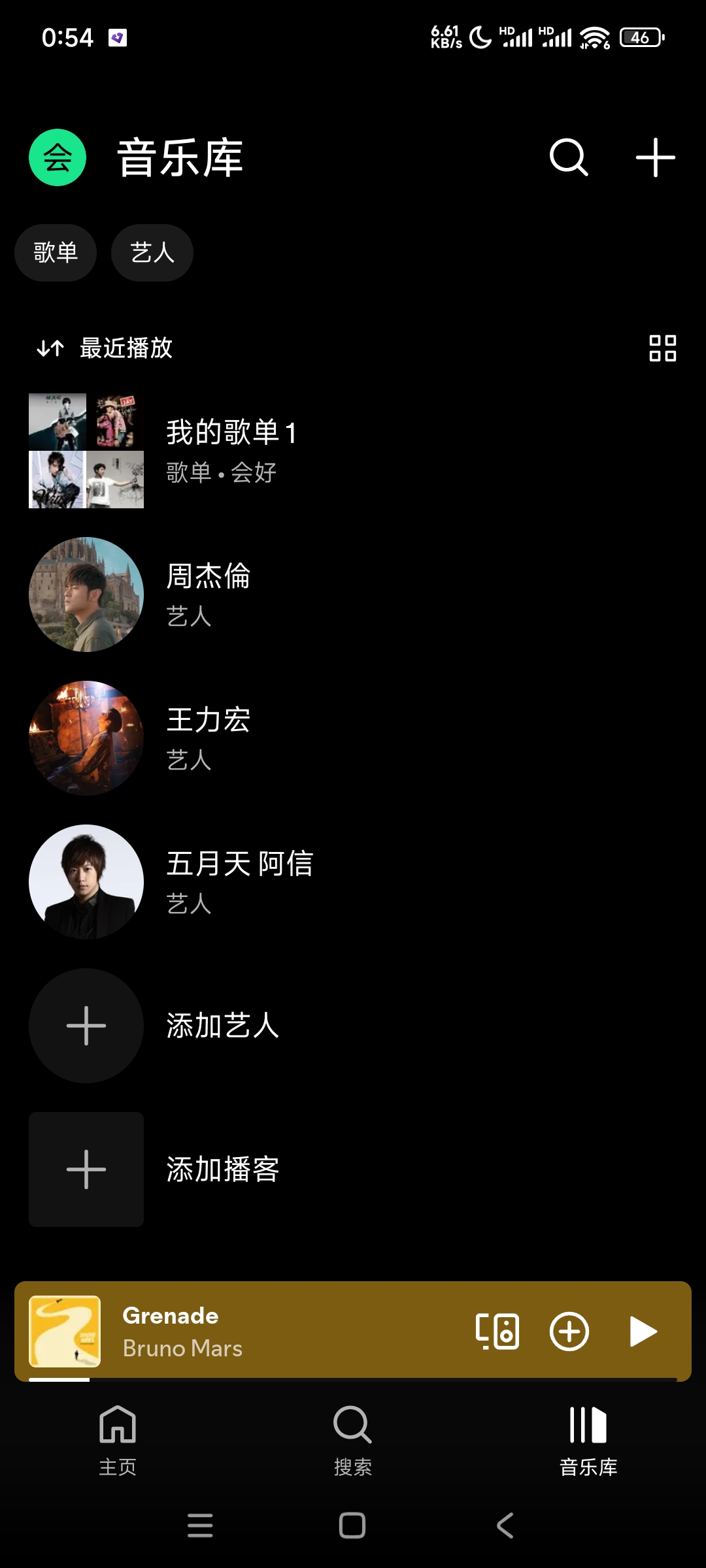Screen dimensions: 706x1568
Task: Open artist 五月天 阿信
Action: pos(239,882)
